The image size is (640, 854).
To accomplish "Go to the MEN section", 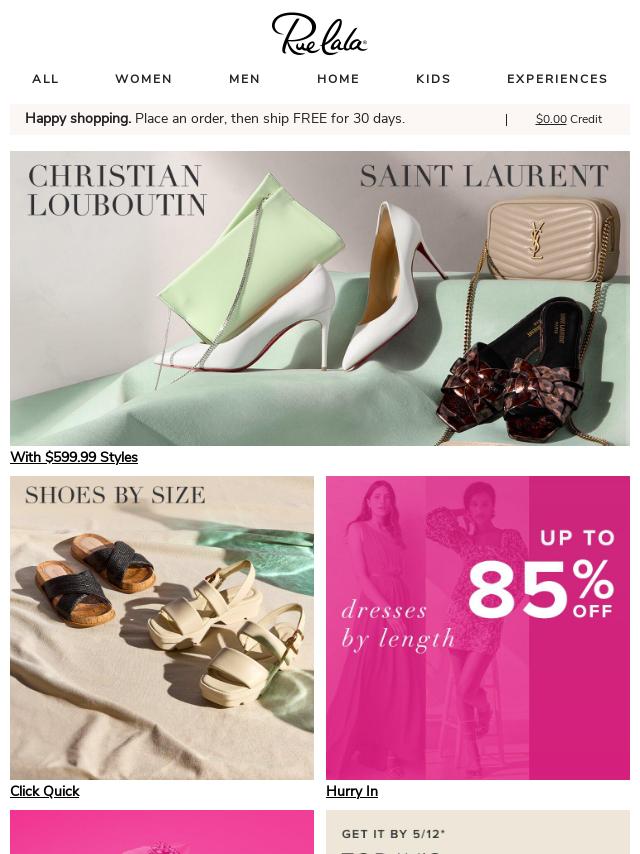I will pos(244,79).
